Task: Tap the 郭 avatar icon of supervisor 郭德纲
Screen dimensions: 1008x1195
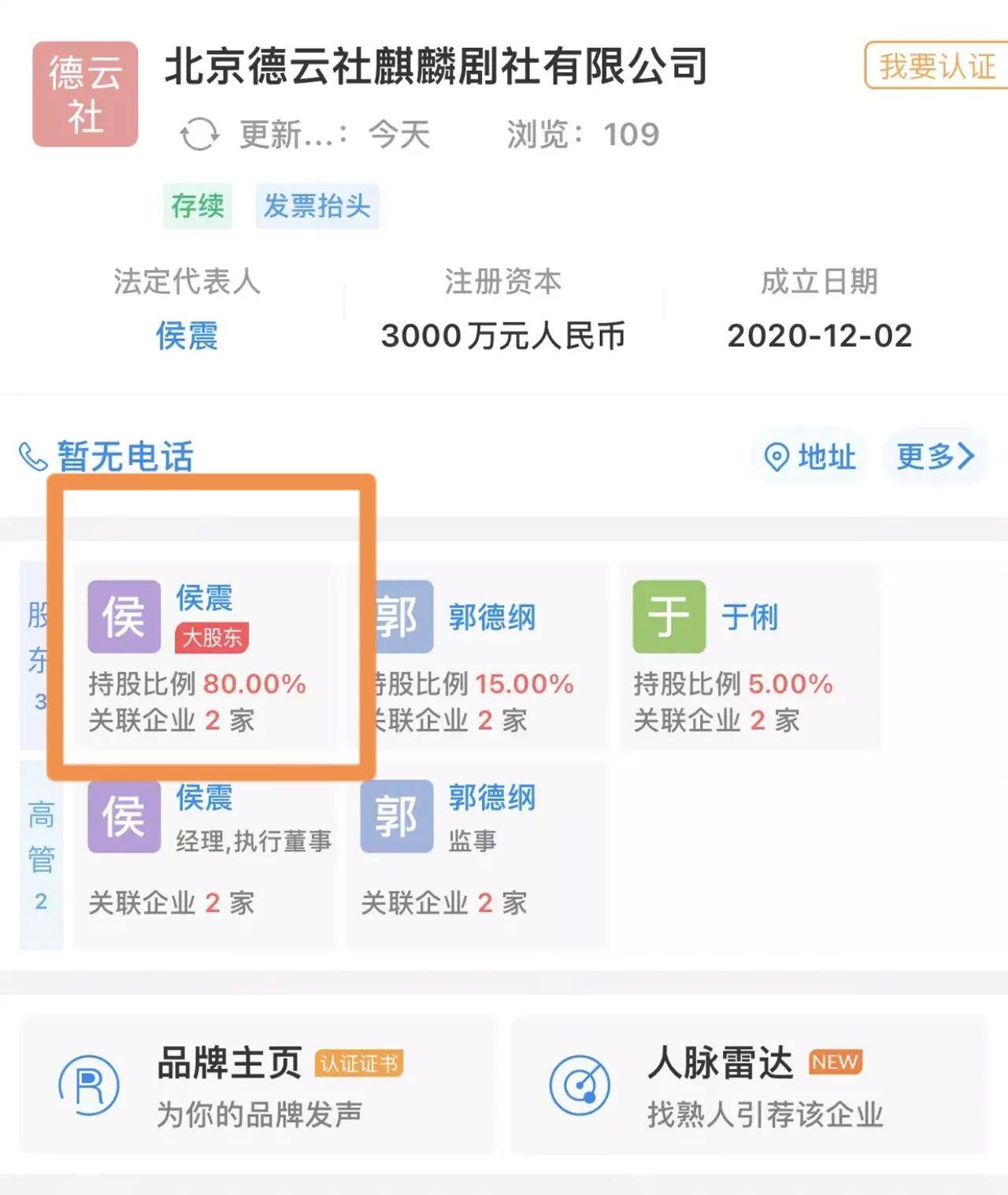Action: 397,817
